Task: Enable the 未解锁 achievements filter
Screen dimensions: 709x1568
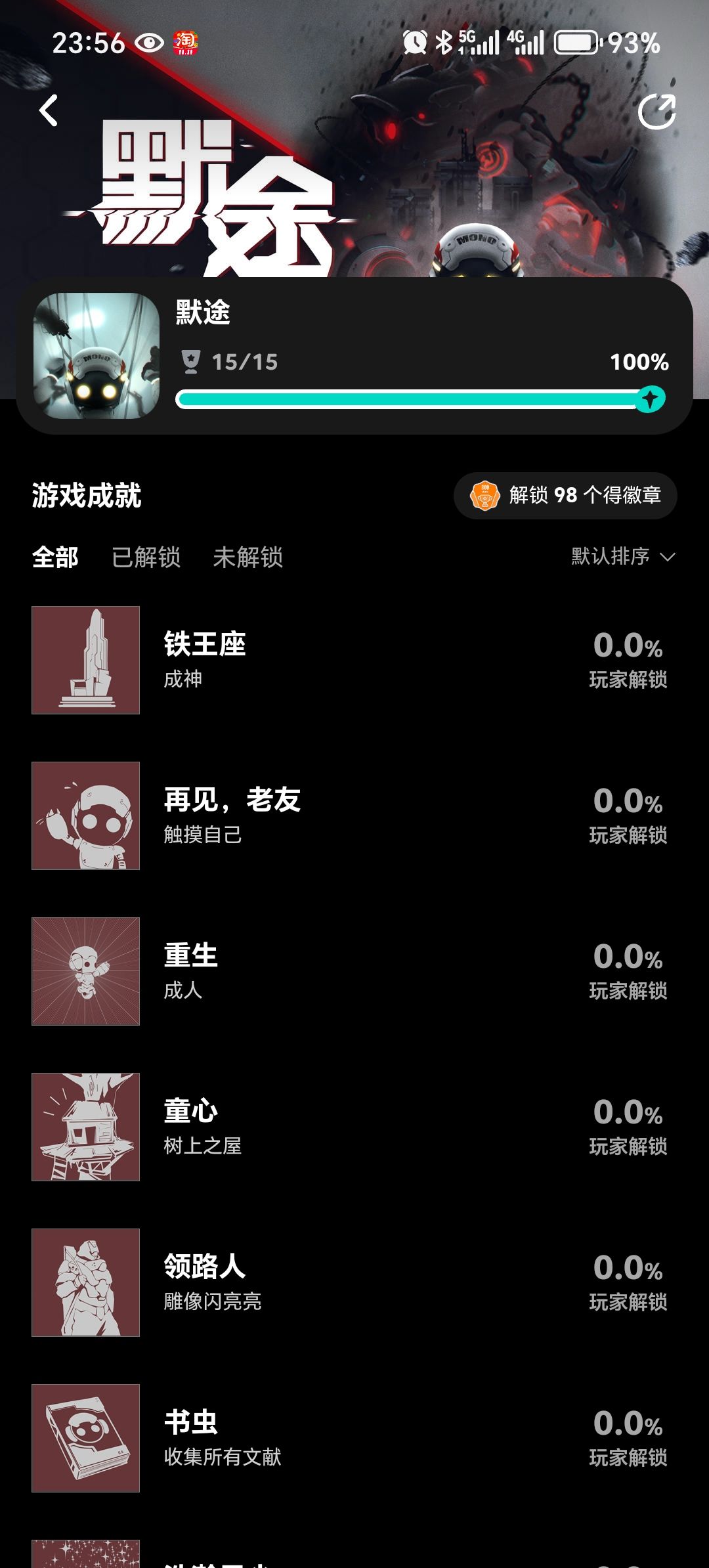Action: [248, 557]
